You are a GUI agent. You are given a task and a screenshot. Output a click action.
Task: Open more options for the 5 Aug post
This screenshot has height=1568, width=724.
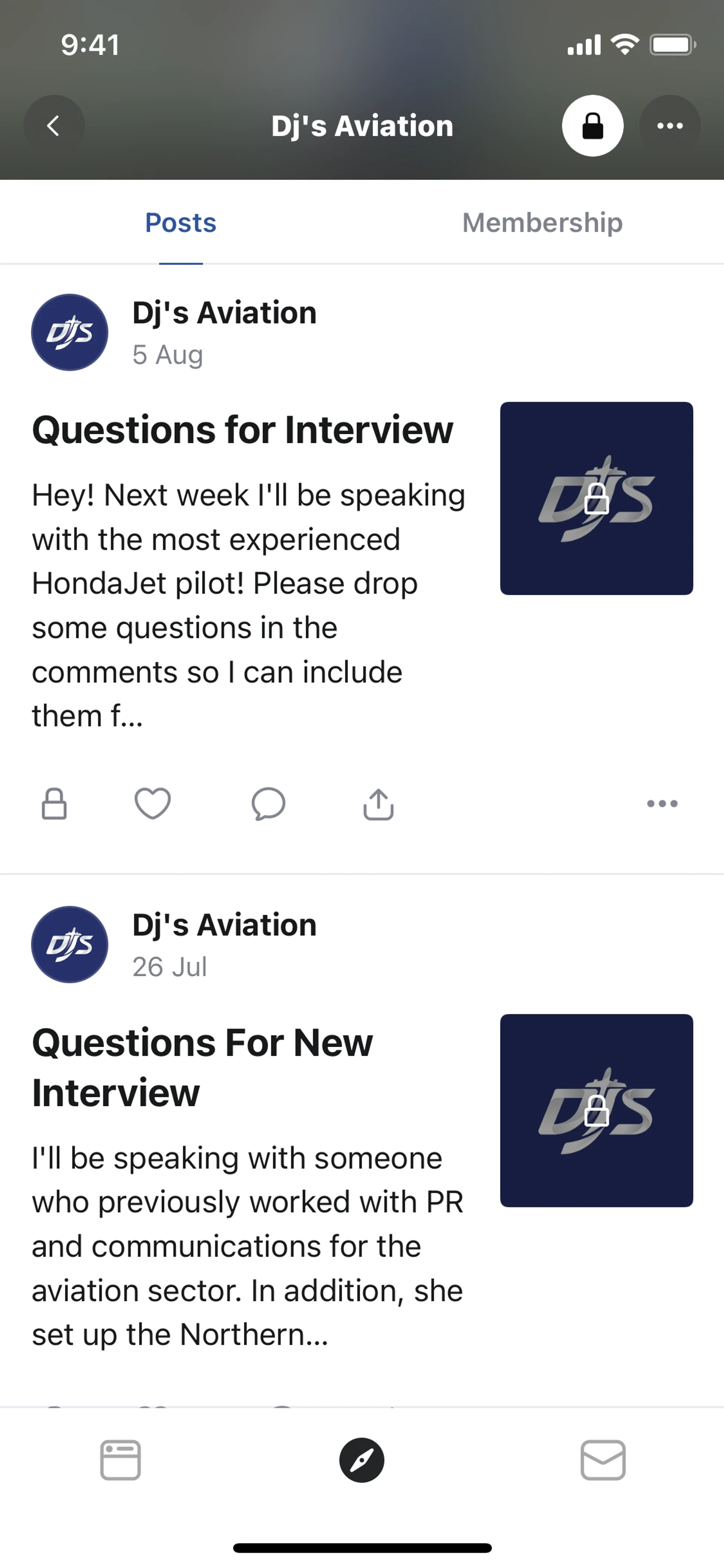point(662,804)
